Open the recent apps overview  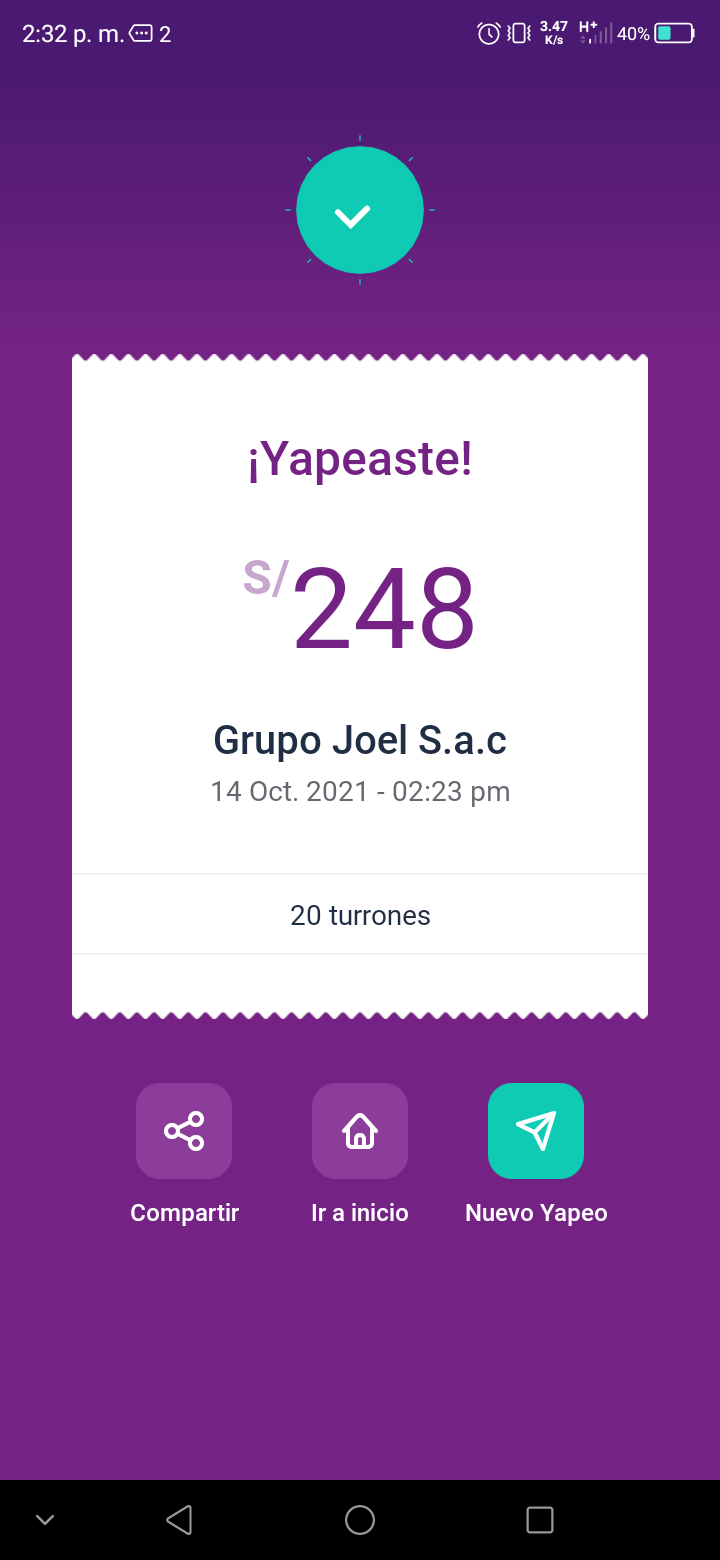[540, 1520]
